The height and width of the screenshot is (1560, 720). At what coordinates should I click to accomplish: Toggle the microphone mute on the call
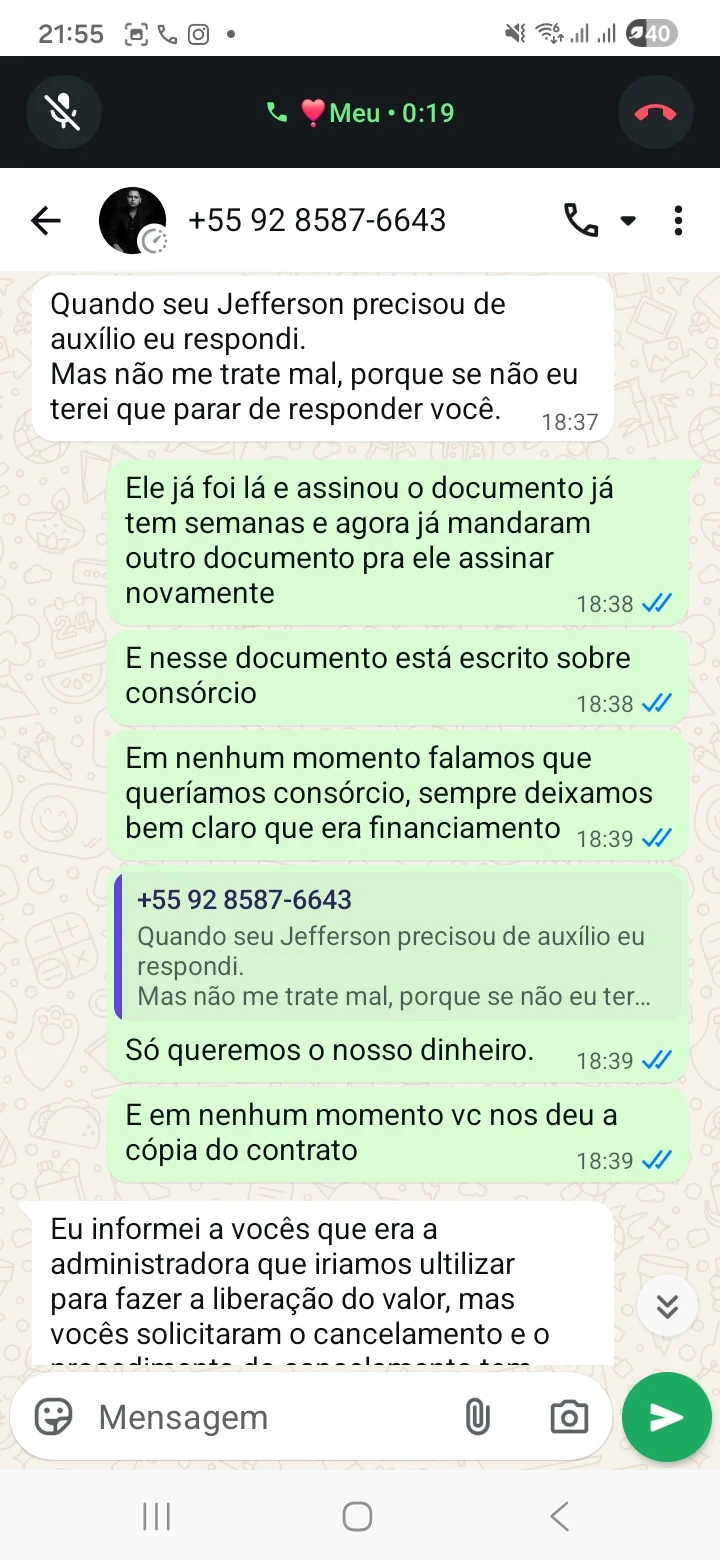click(x=65, y=113)
